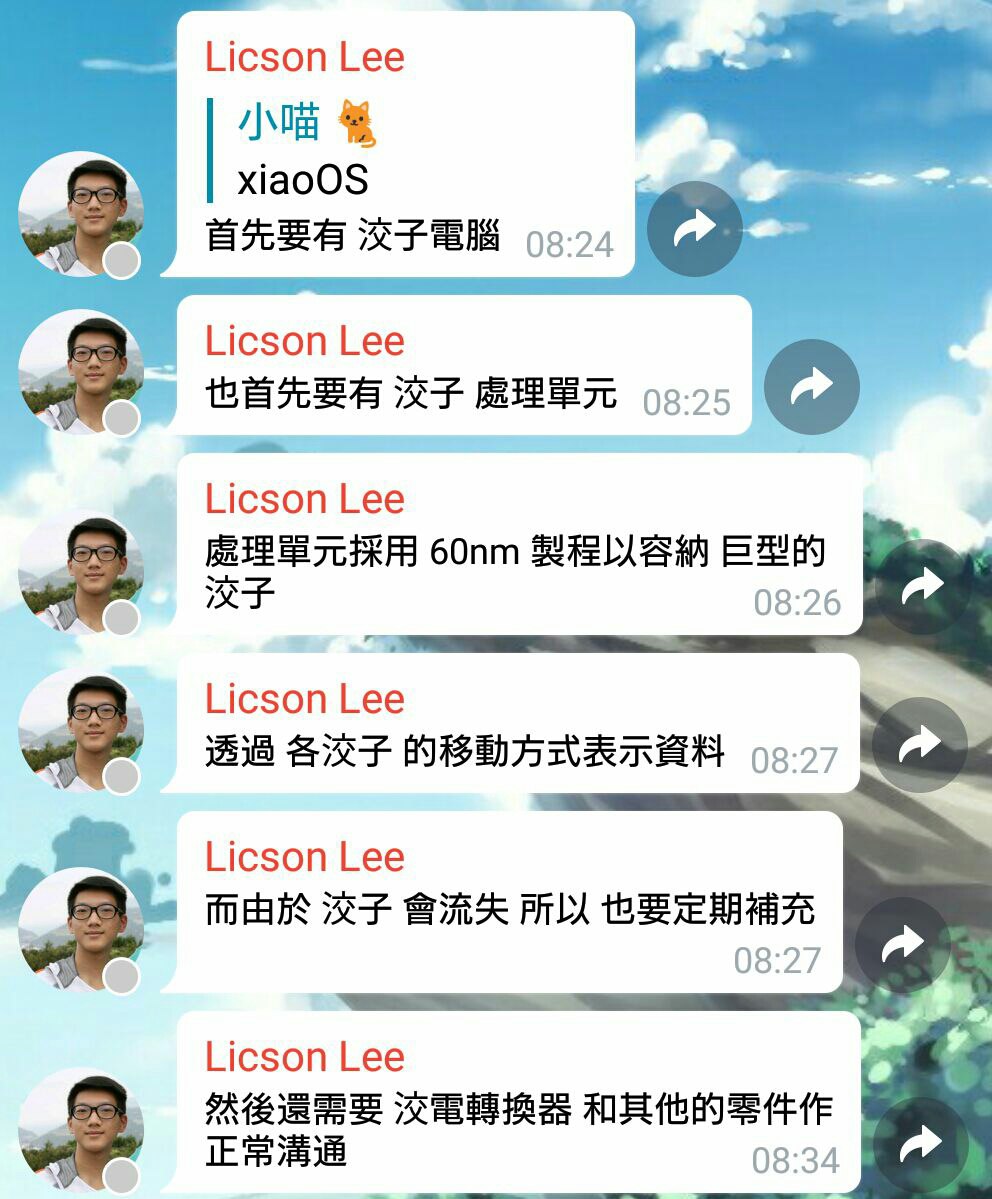Forward the message sent at 08:25
Screen dimensions: 992x1199
[x=811, y=387]
